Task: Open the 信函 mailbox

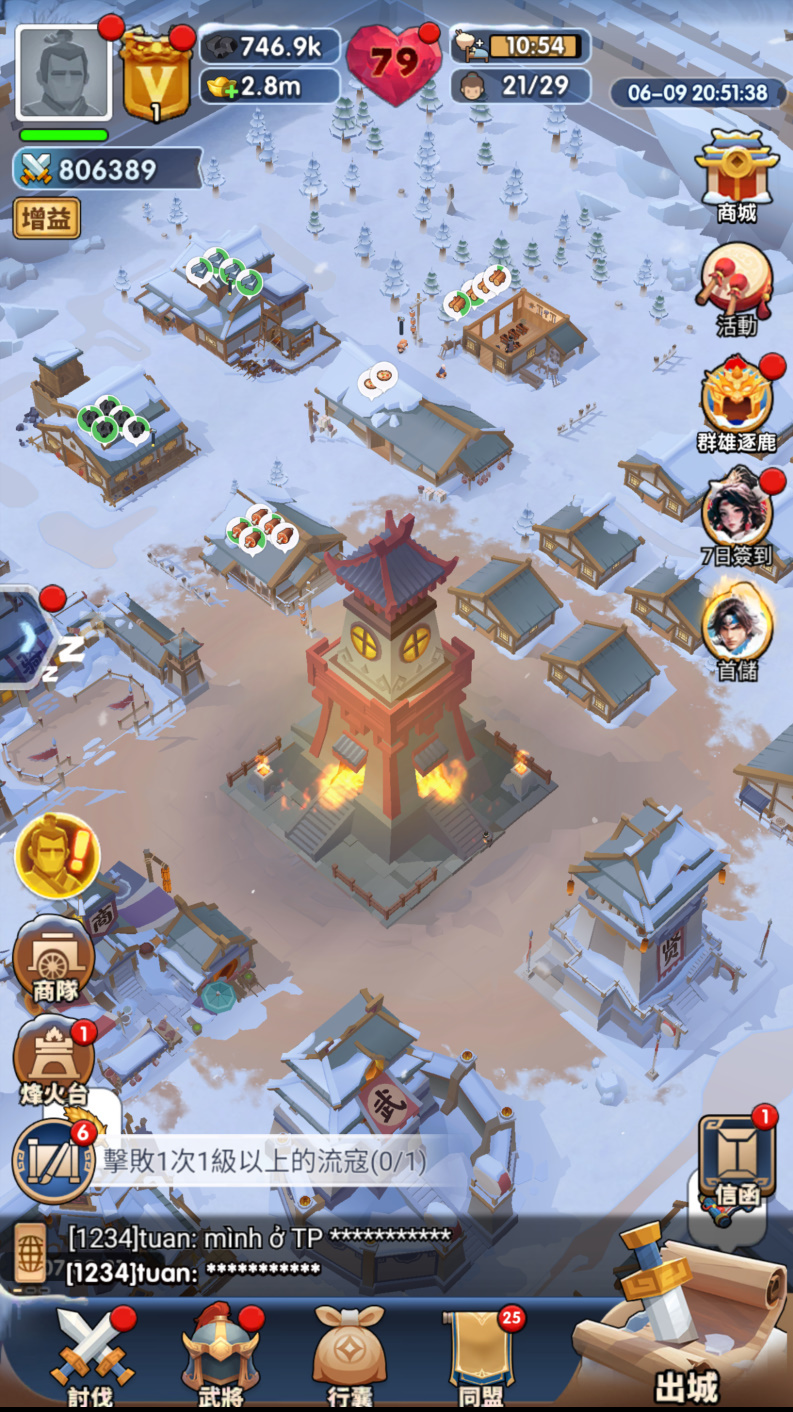Action: [737, 1162]
